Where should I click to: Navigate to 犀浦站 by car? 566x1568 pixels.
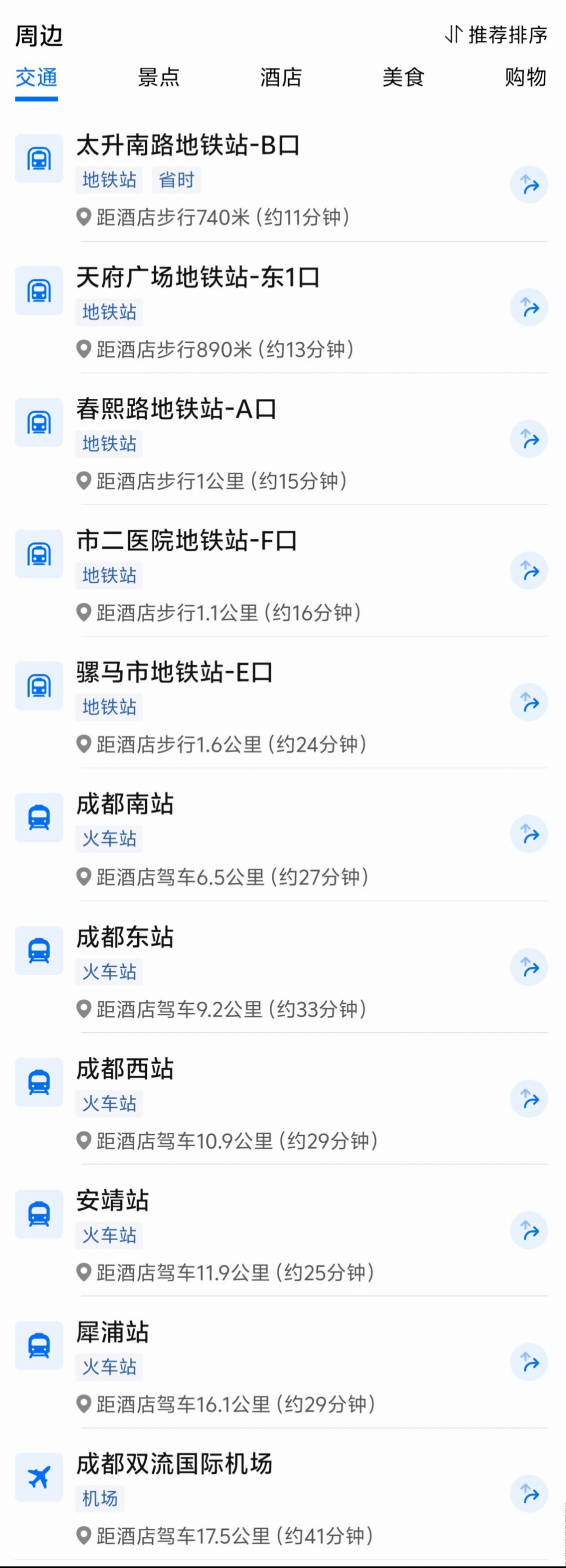(x=528, y=1362)
